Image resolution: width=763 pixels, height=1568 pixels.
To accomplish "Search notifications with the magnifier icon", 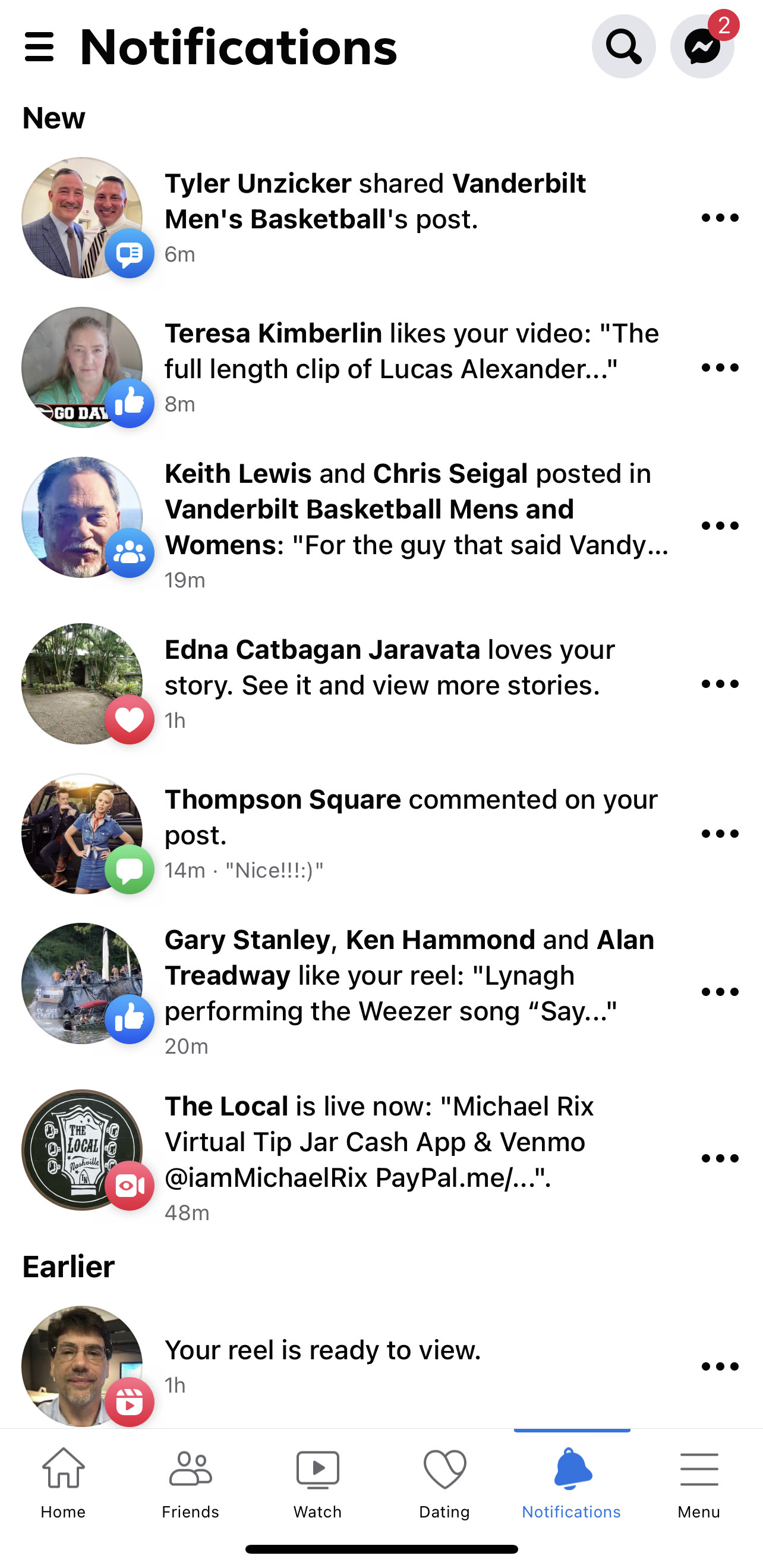I will [624, 46].
